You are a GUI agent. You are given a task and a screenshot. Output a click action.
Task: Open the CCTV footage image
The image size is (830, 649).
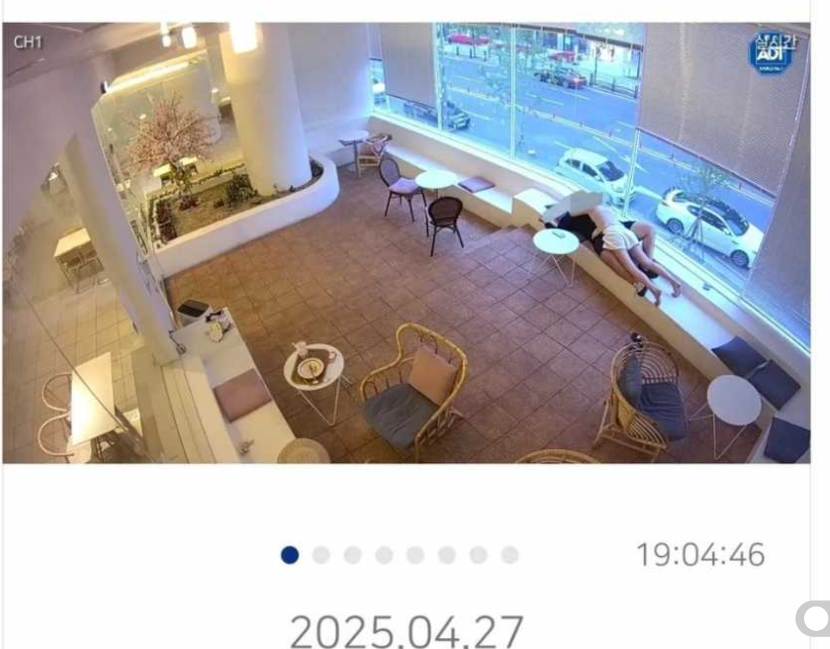coord(405,243)
